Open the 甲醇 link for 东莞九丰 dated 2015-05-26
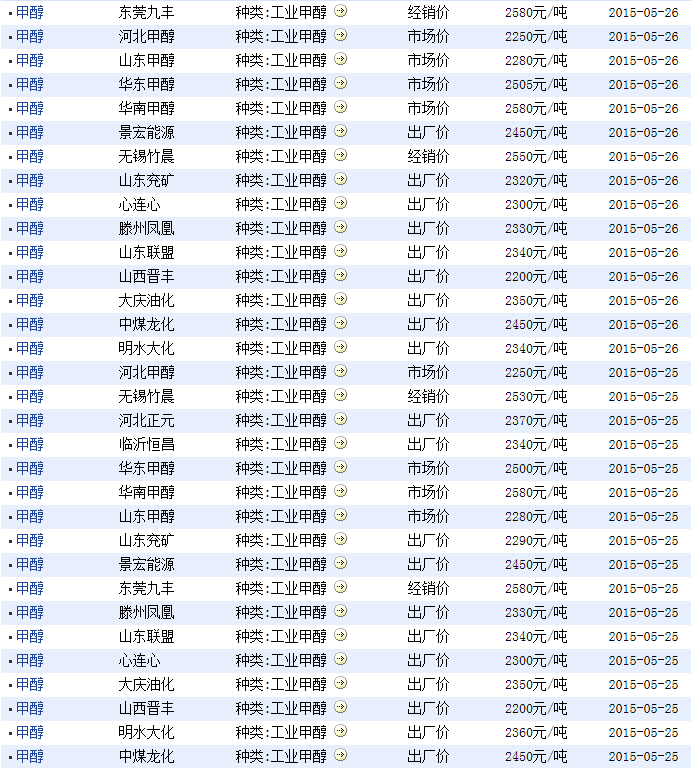The image size is (699, 768). click(30, 12)
